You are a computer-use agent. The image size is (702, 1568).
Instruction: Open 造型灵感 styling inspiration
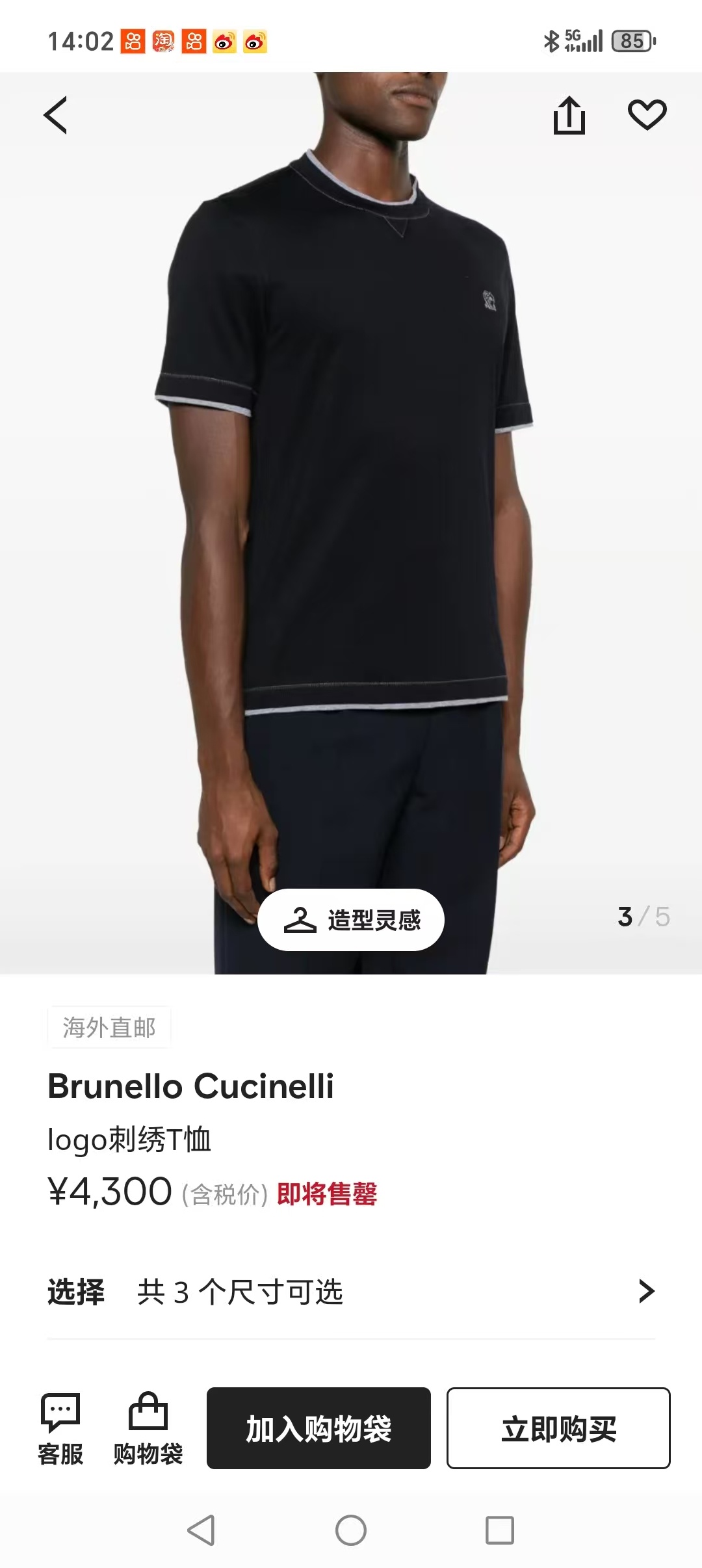351,919
